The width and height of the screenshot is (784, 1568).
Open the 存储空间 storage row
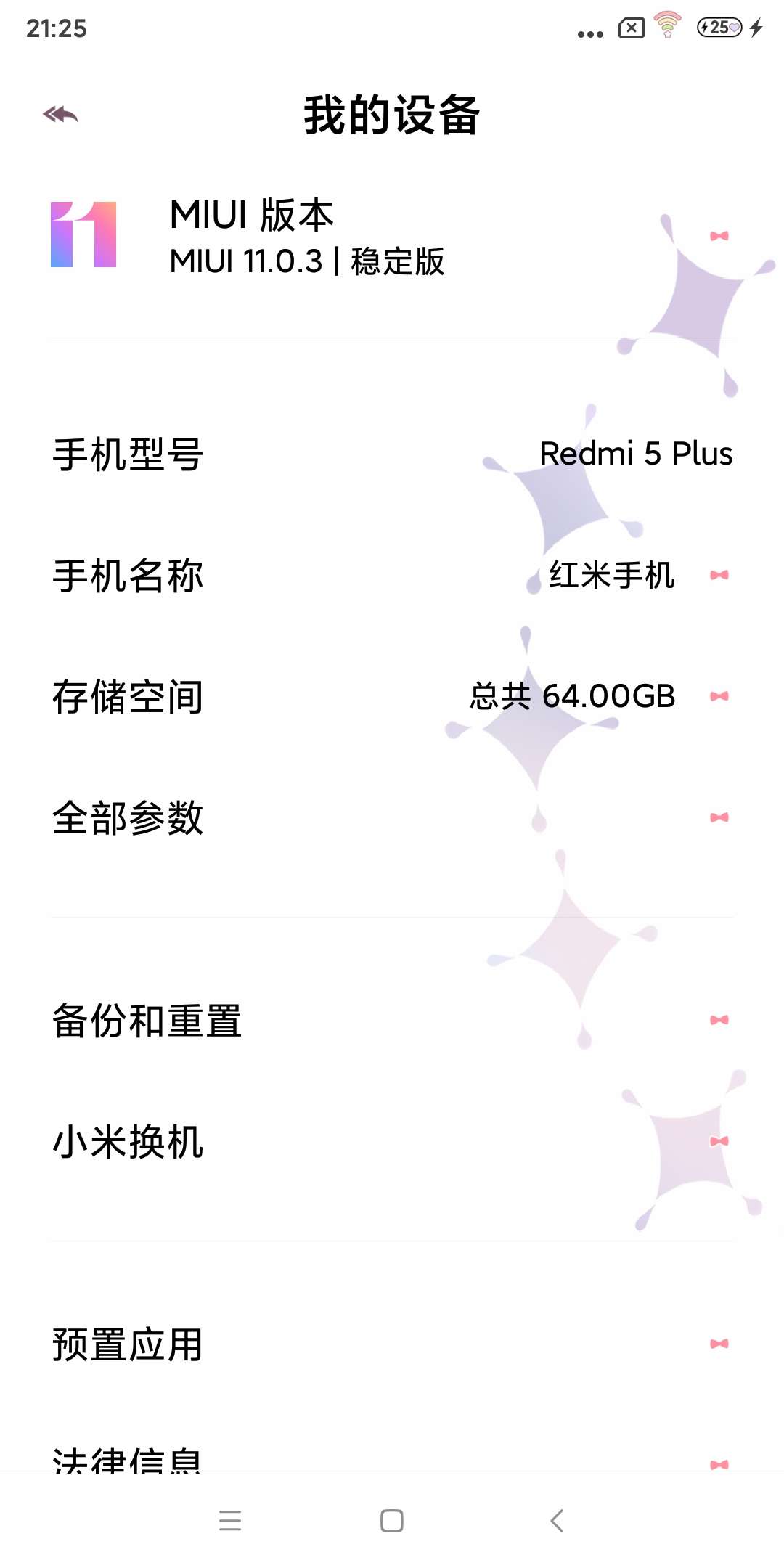(x=392, y=696)
